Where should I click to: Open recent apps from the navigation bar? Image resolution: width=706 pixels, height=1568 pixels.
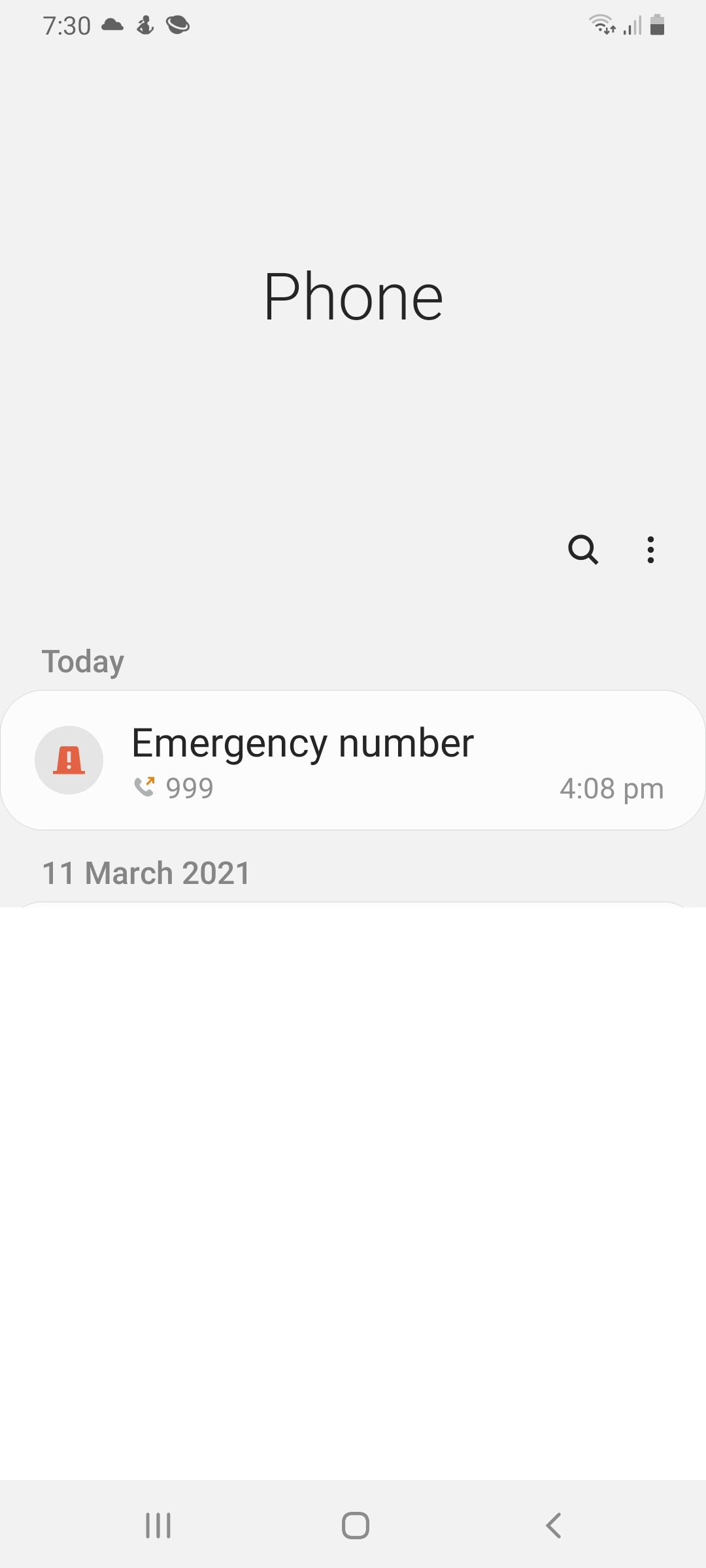pyautogui.click(x=158, y=1526)
